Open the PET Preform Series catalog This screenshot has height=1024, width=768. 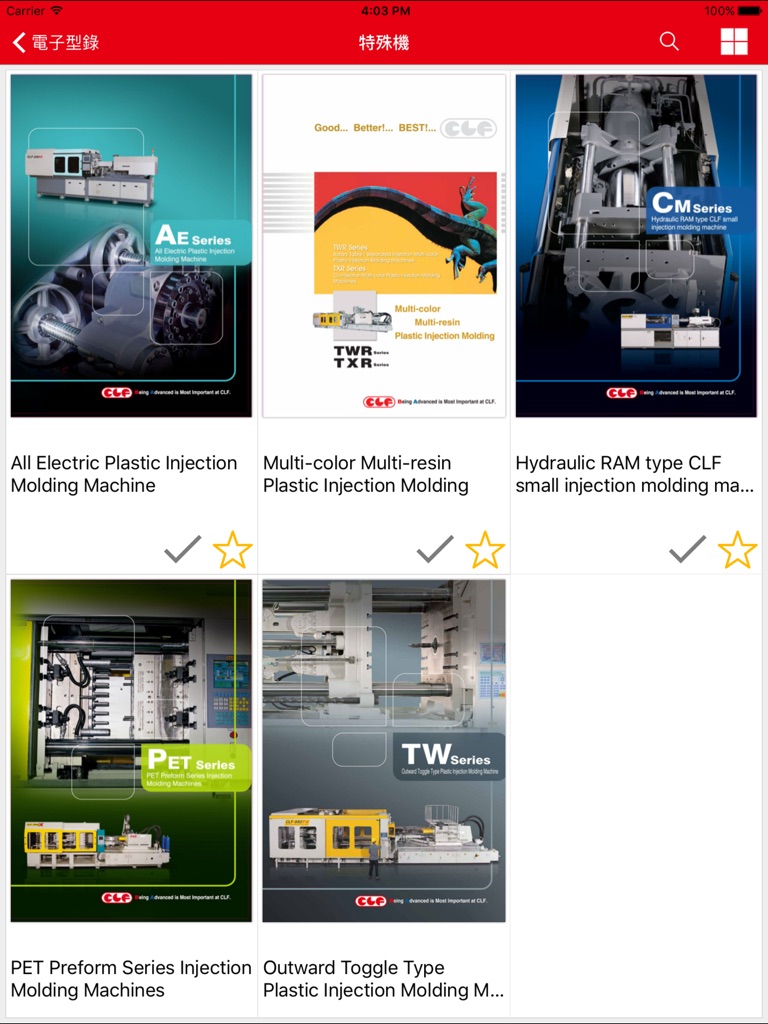click(x=131, y=750)
